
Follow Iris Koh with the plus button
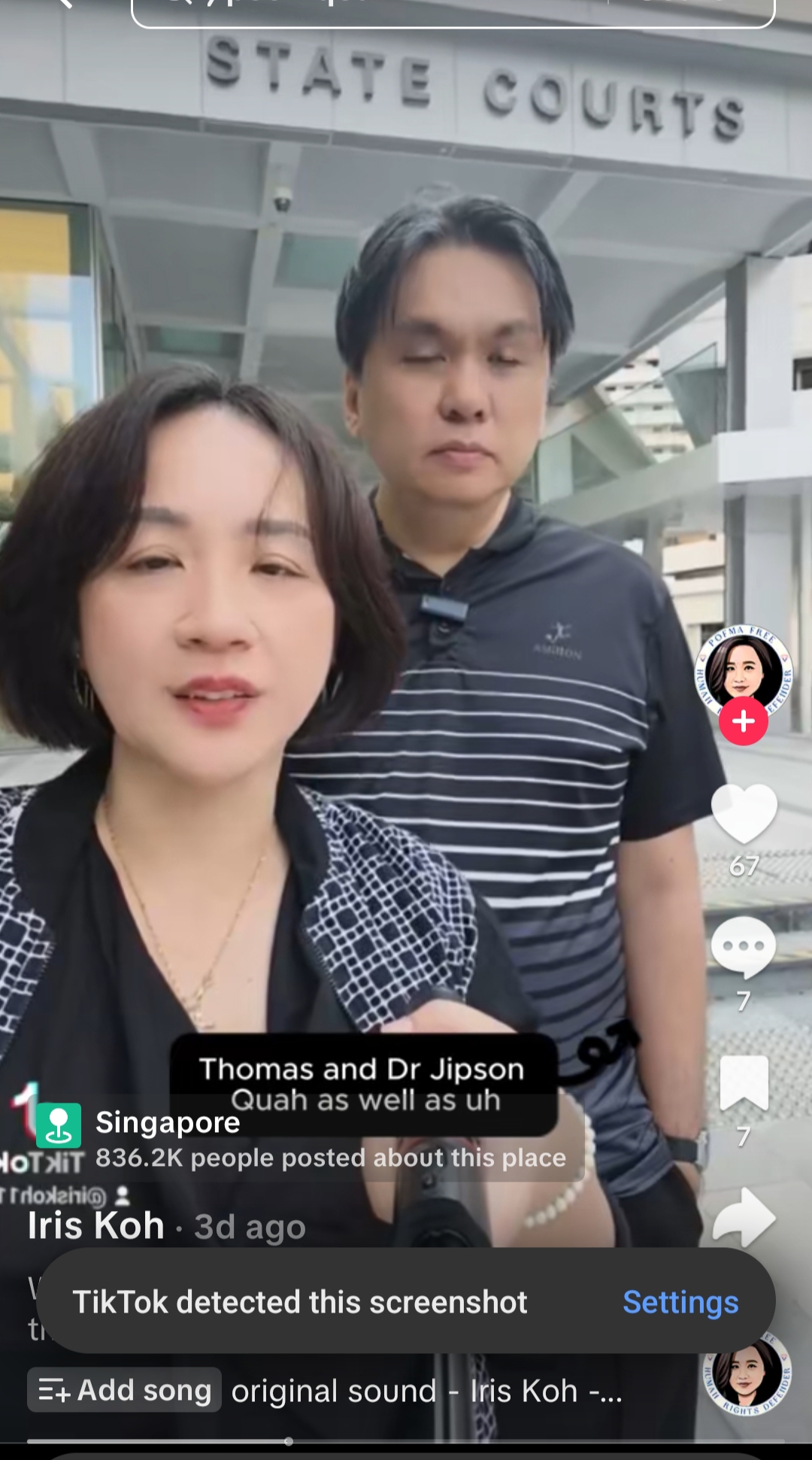743,721
